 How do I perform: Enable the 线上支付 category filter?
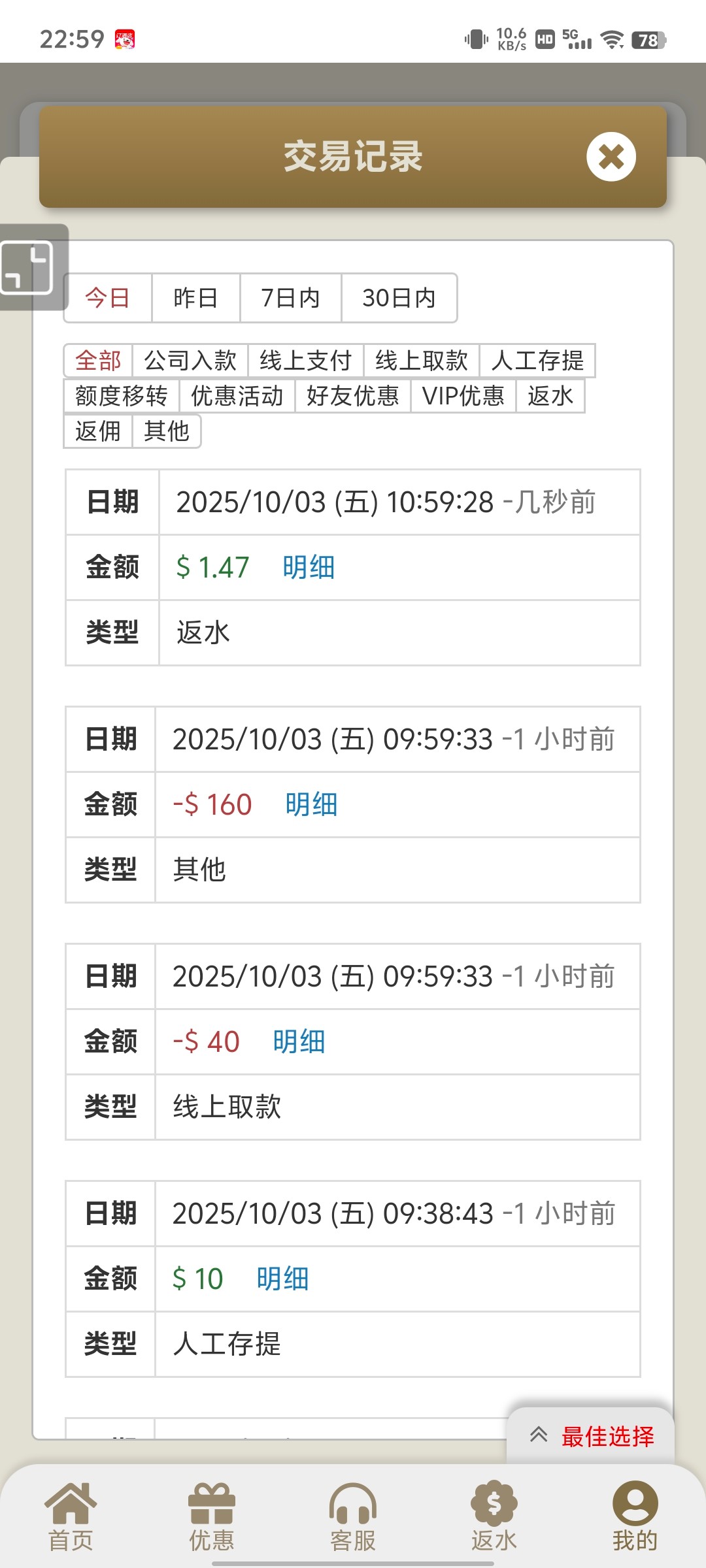pyautogui.click(x=305, y=360)
